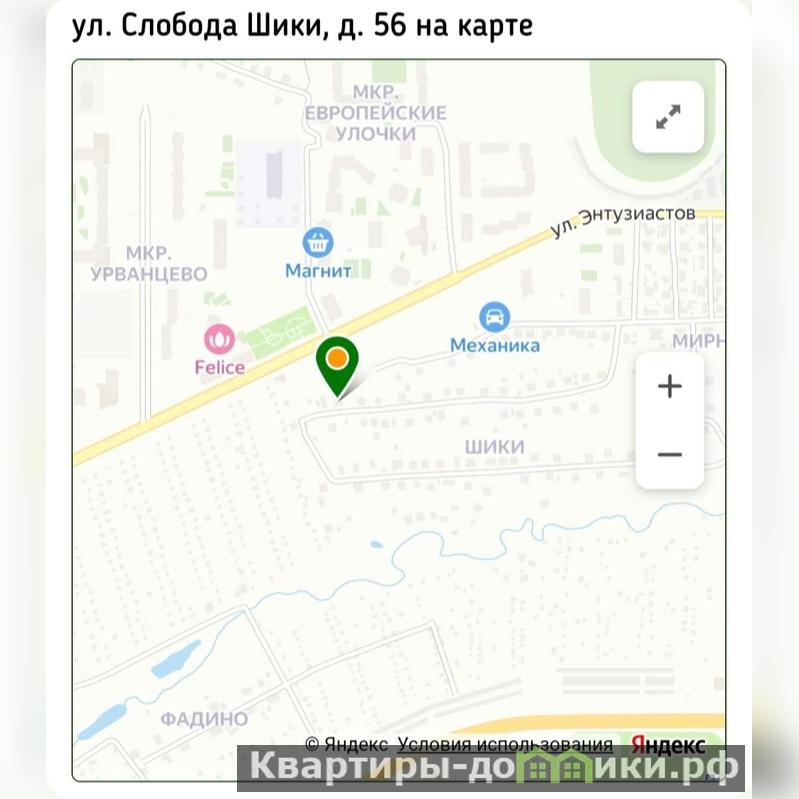Open the Механика car service marker

(x=494, y=318)
